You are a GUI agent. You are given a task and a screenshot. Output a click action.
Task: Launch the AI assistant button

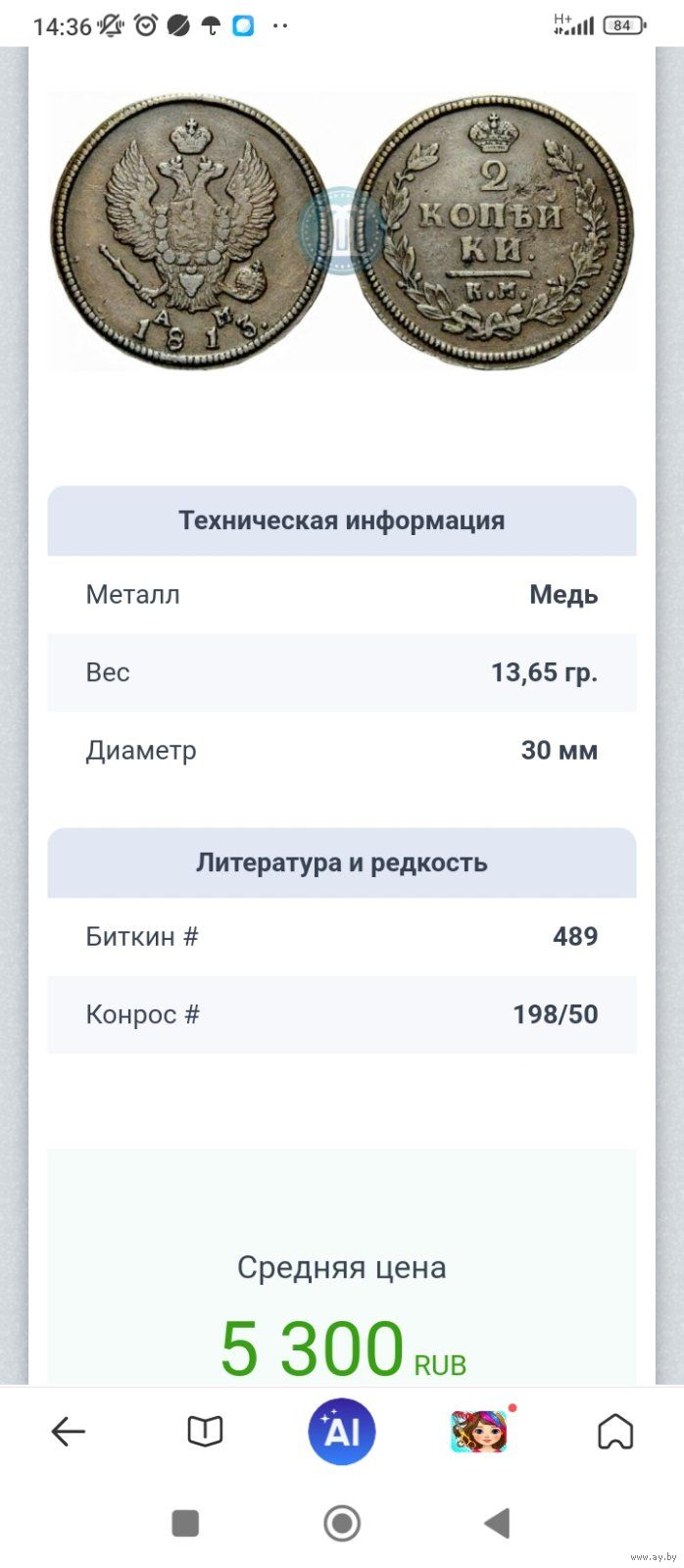click(342, 1432)
